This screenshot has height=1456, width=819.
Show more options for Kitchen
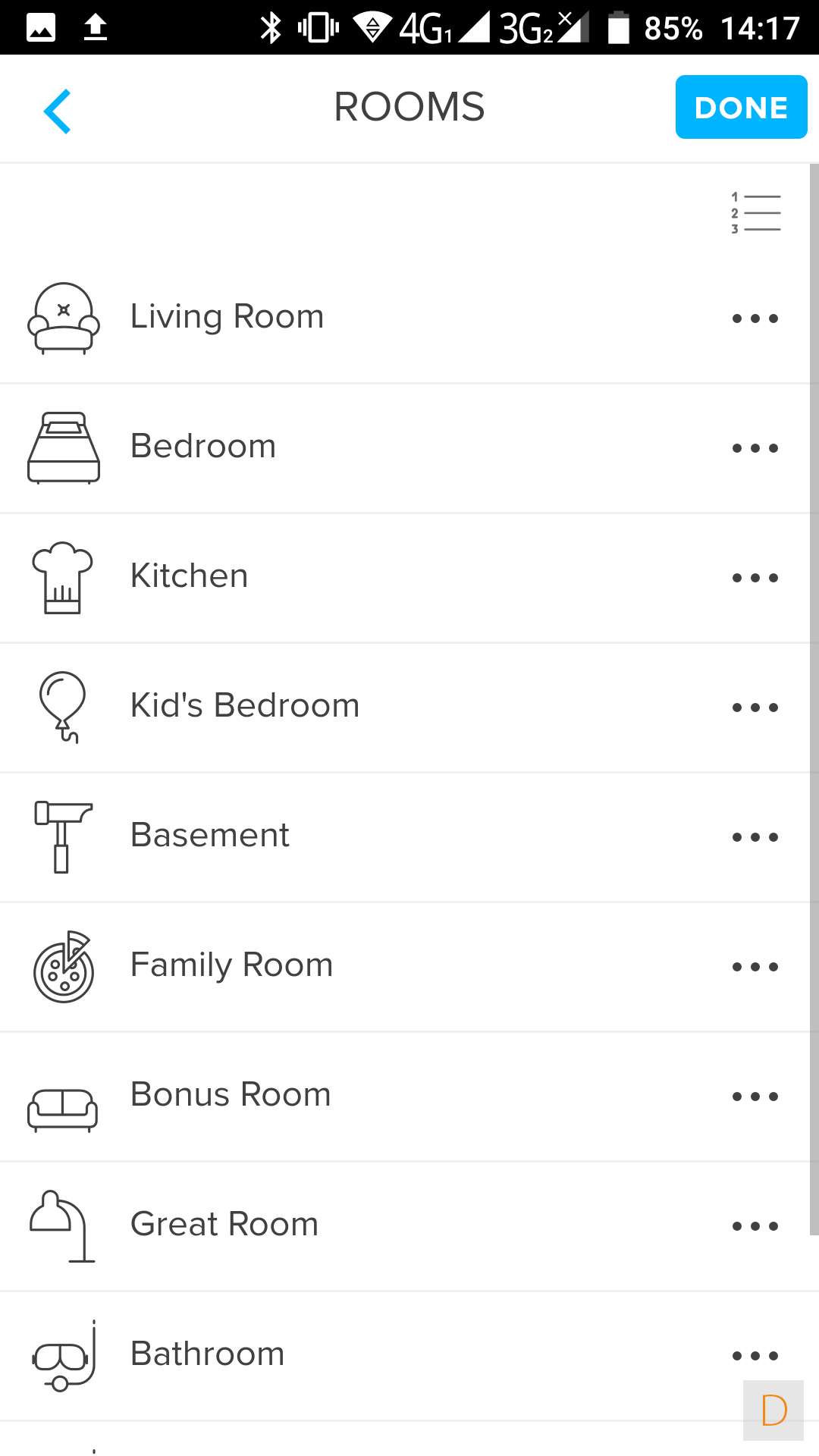(x=755, y=578)
